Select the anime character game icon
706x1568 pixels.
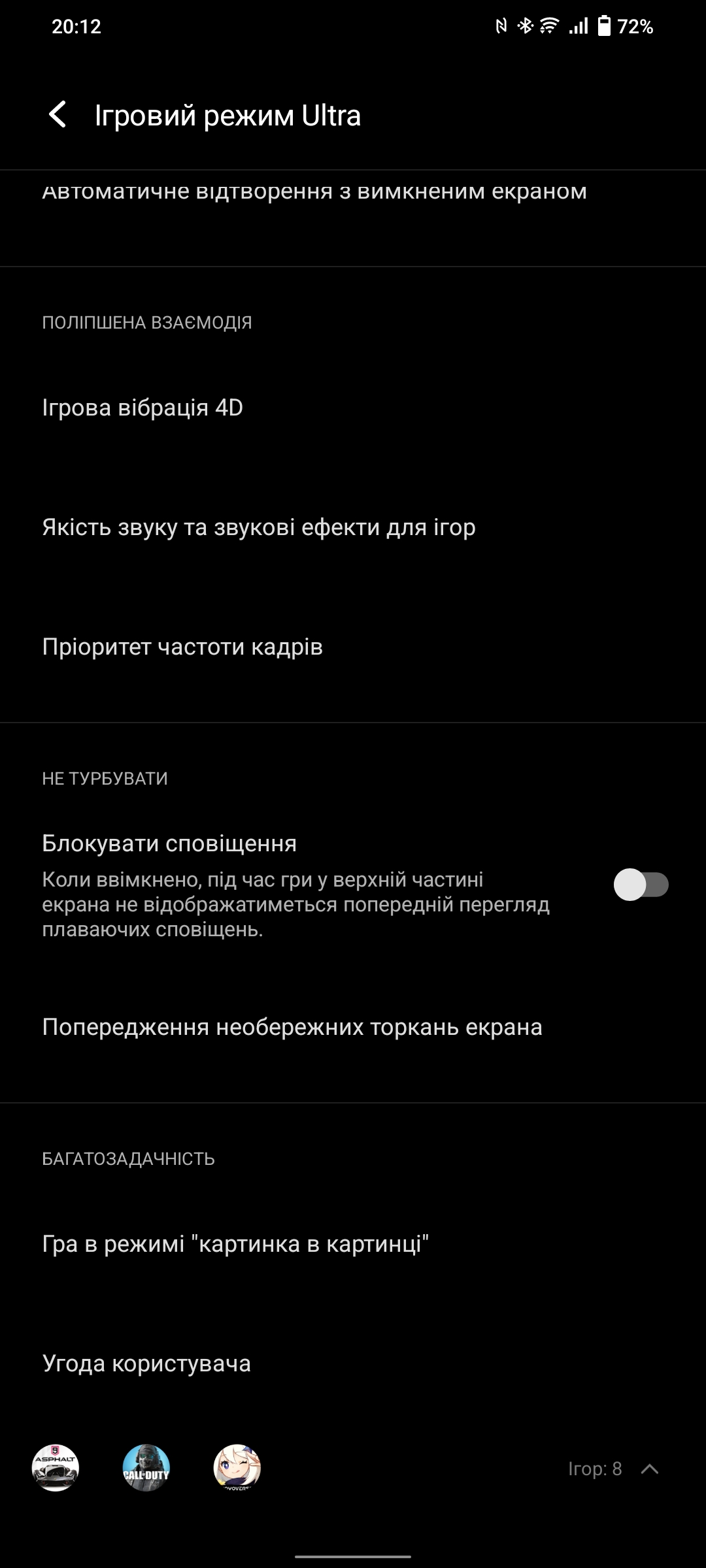pyautogui.click(x=237, y=1468)
